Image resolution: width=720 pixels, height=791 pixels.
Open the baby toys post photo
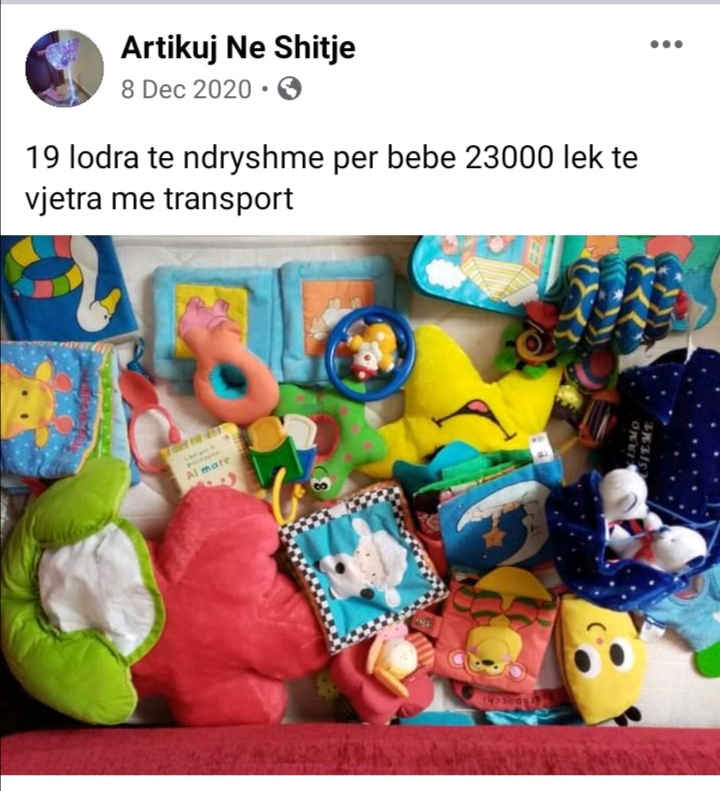[360, 480]
